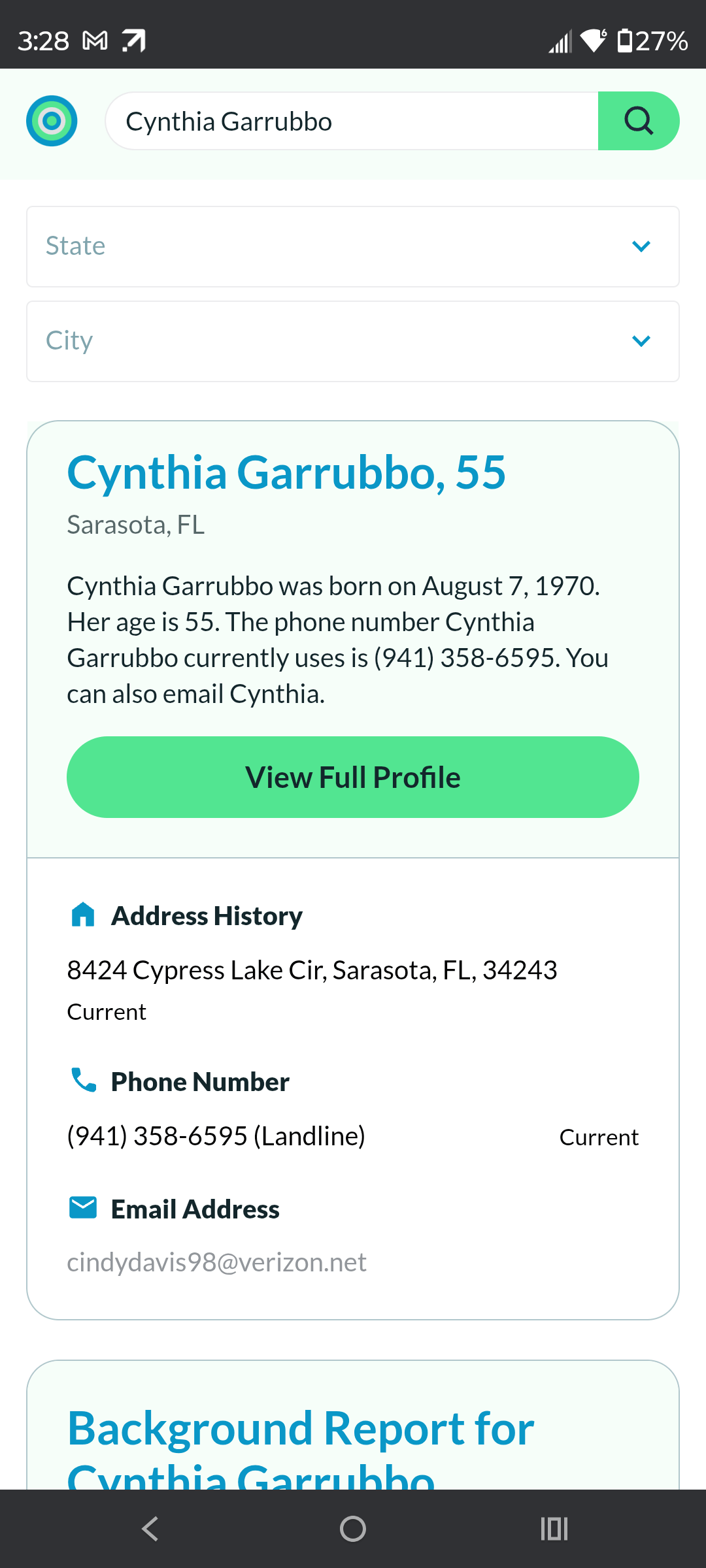Image resolution: width=706 pixels, height=1568 pixels.
Task: Go to the home screen via the home button
Action: point(352,1529)
